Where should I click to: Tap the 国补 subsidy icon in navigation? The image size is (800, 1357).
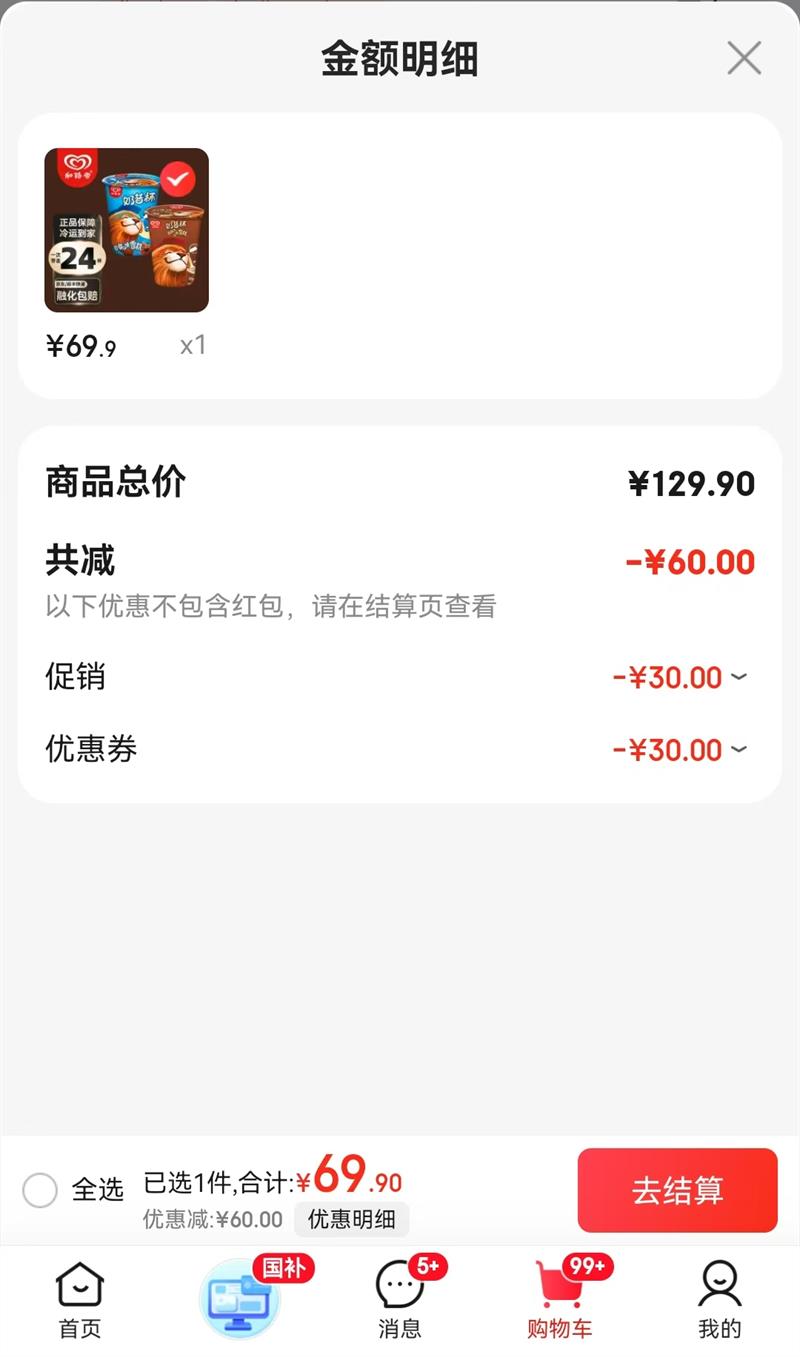(x=240, y=1295)
